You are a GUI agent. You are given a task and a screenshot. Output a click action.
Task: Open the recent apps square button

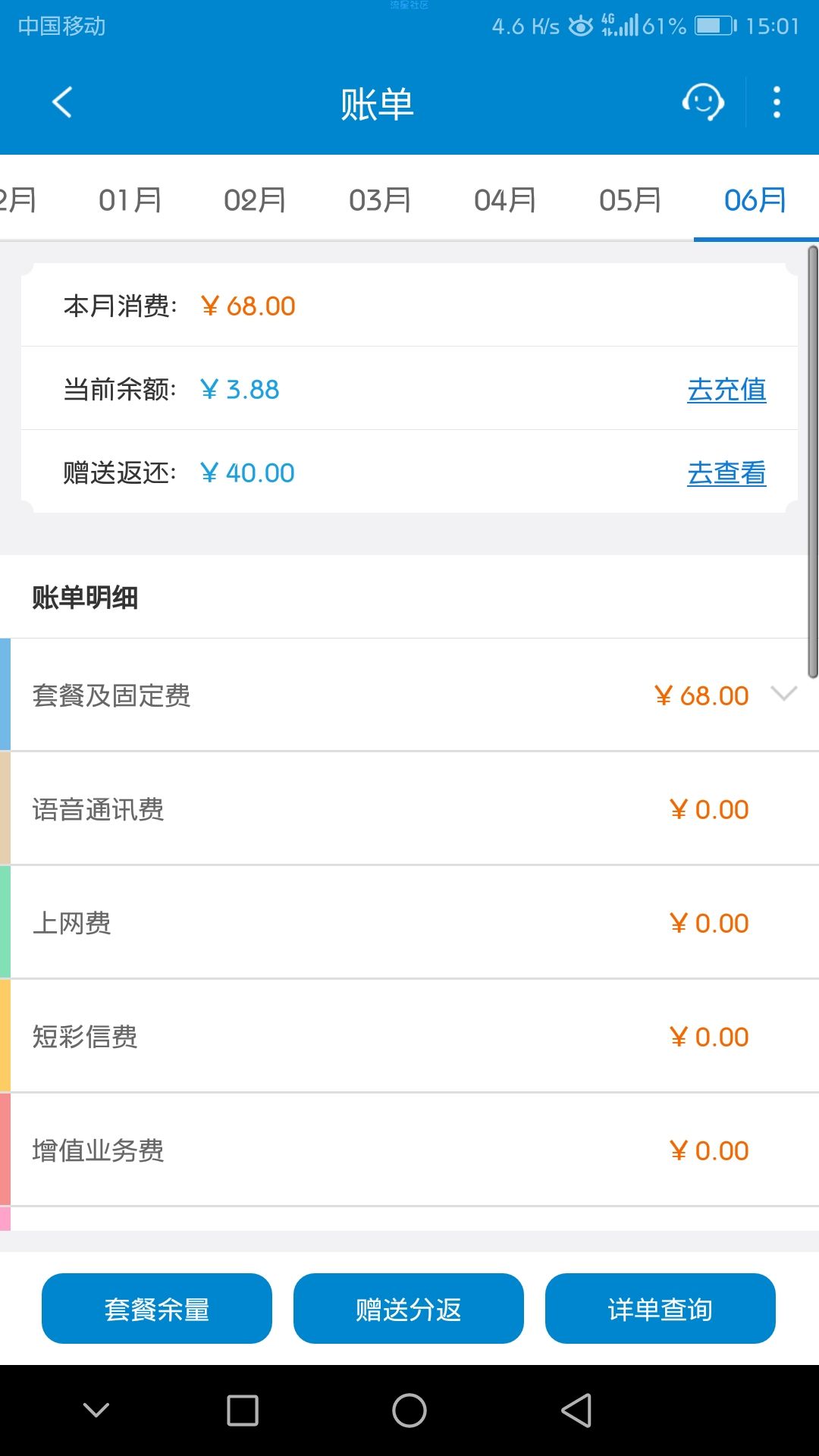tap(243, 1410)
